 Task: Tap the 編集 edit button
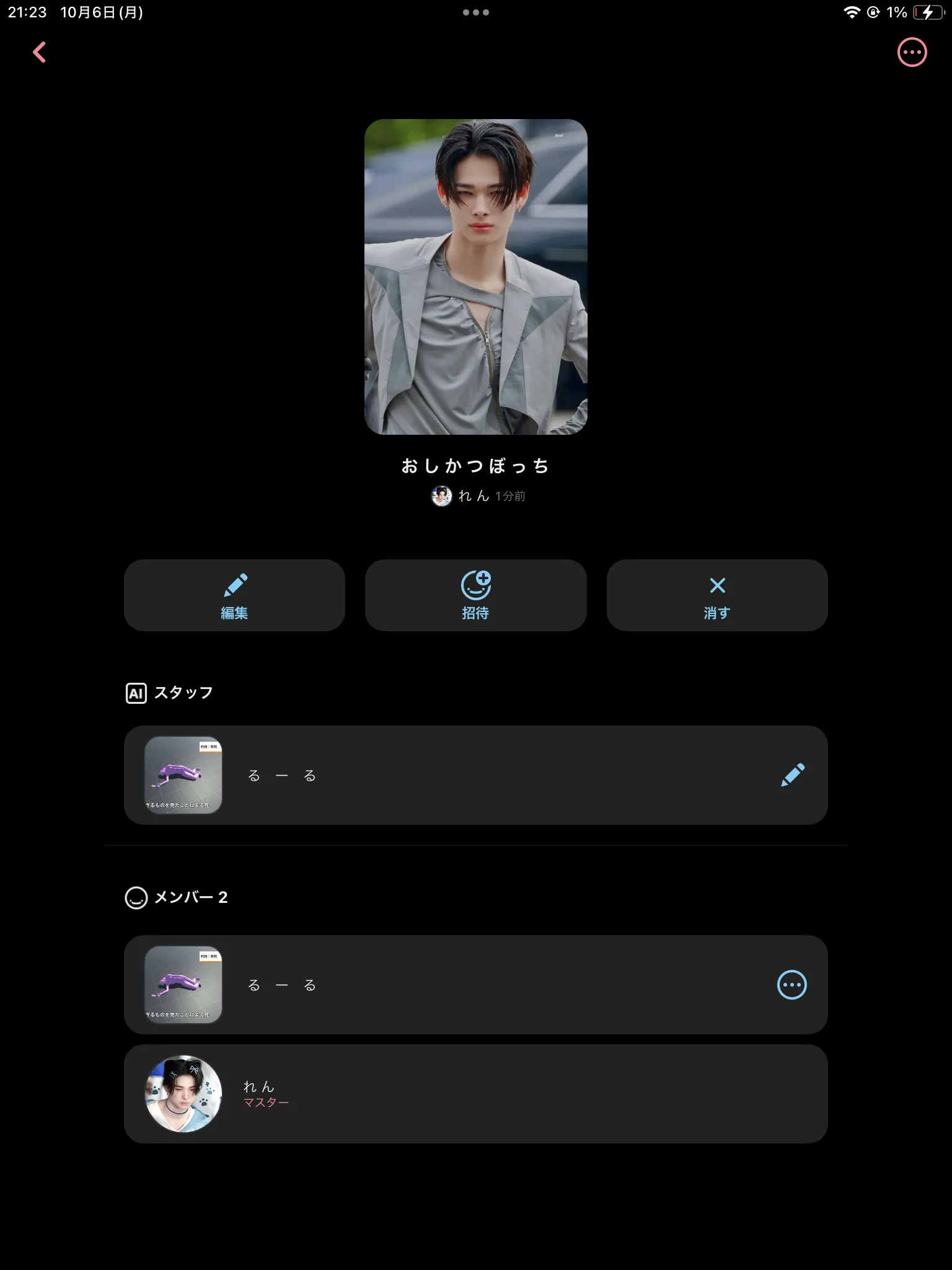(234, 595)
